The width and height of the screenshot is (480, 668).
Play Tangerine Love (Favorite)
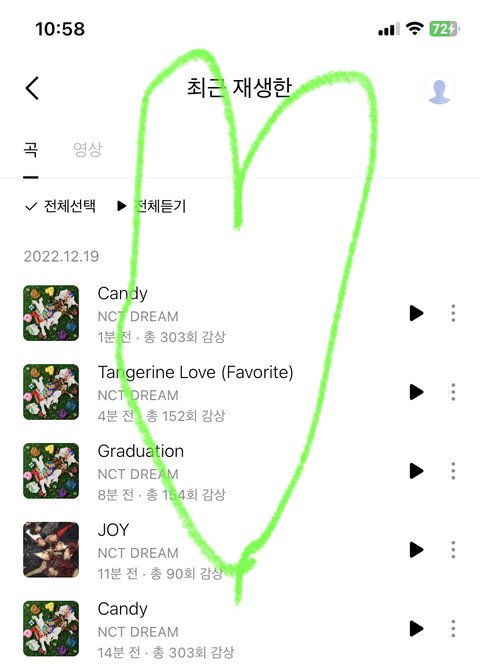(416, 392)
